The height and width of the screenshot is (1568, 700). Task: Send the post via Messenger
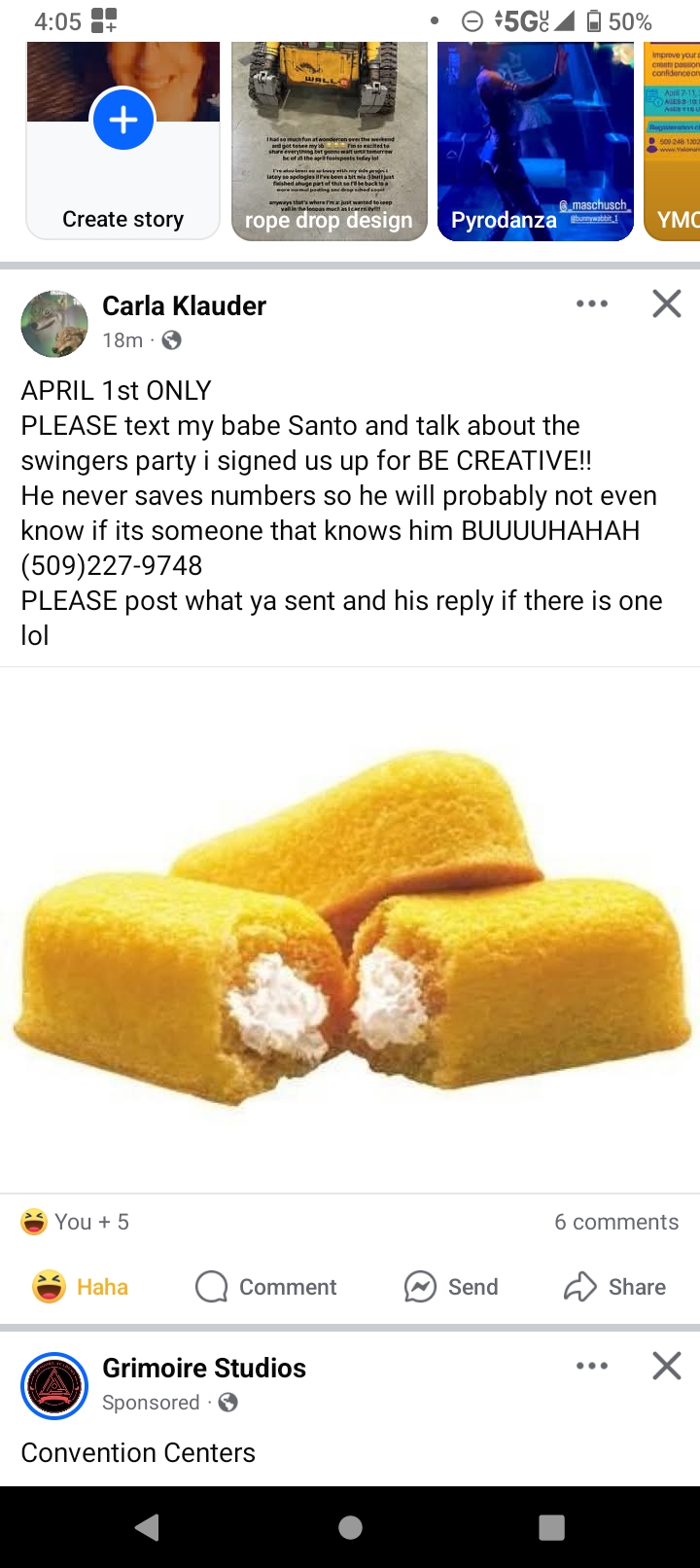tap(451, 1287)
